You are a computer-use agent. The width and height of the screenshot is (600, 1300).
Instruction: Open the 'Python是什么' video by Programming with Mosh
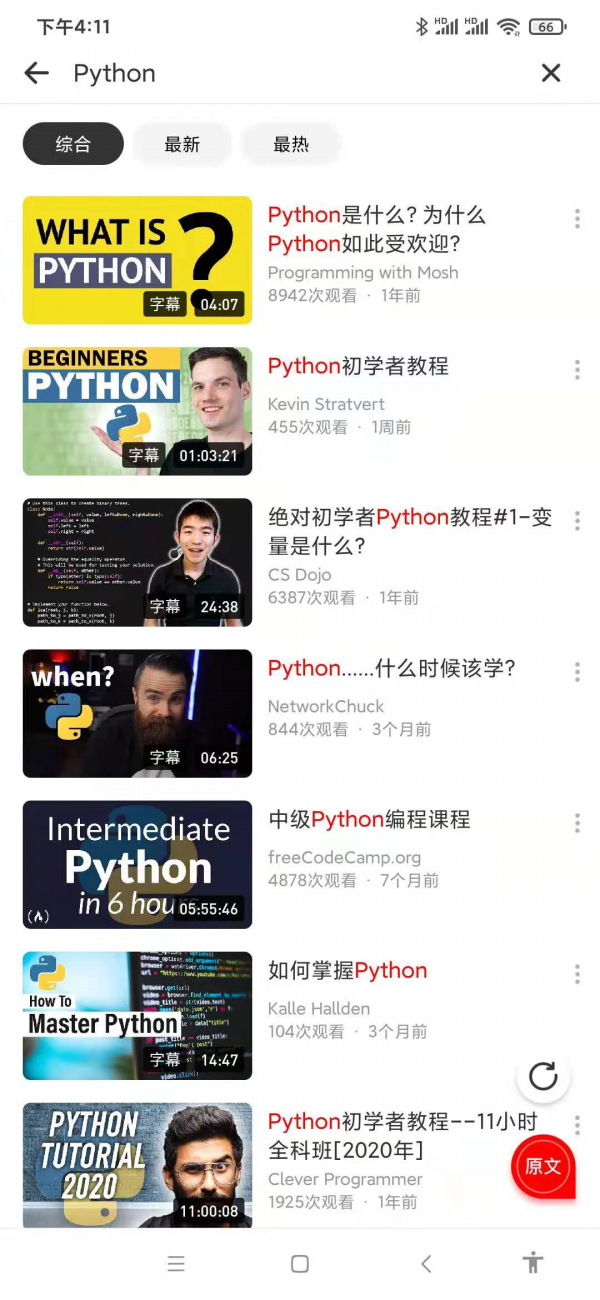pyautogui.click(x=138, y=260)
